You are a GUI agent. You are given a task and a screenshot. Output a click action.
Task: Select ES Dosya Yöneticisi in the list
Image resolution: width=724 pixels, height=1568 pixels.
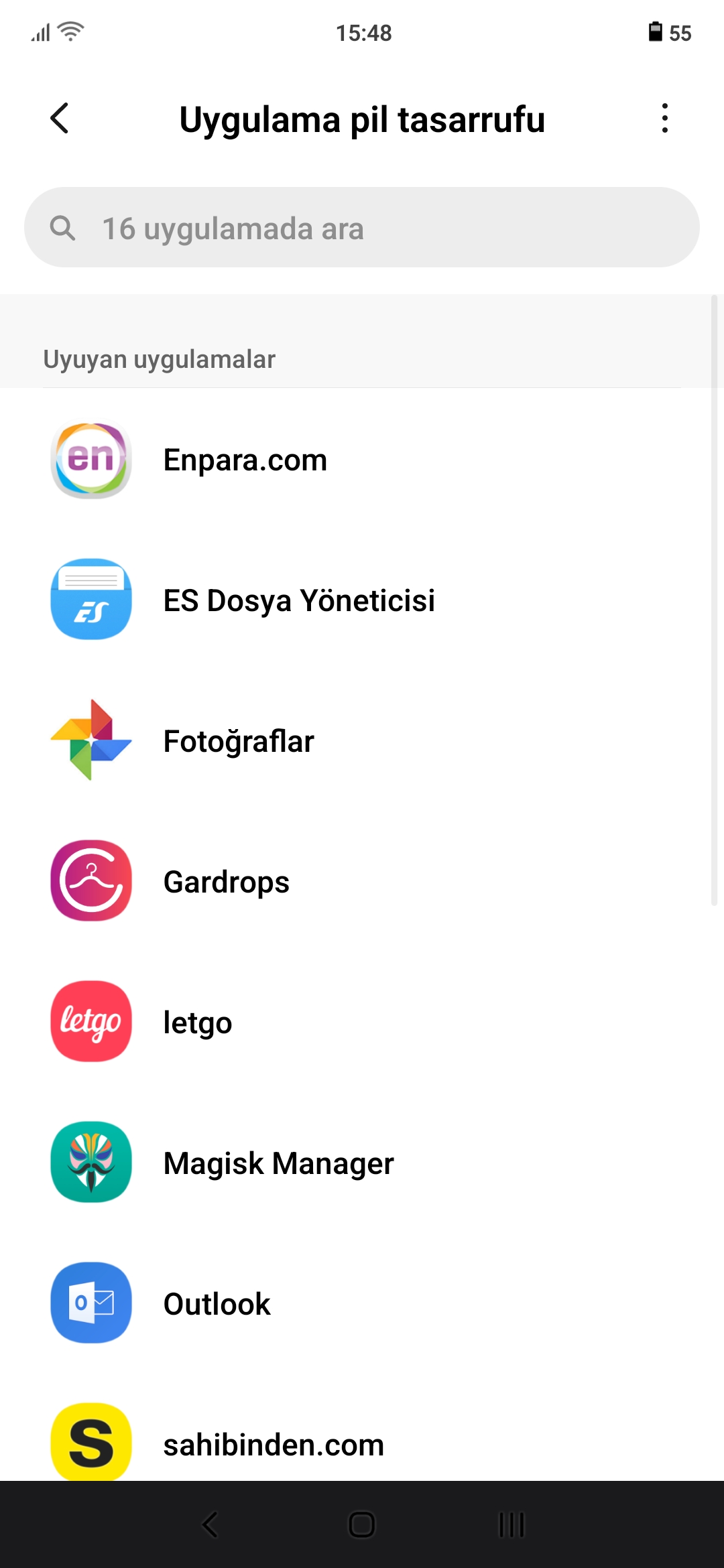[x=362, y=600]
